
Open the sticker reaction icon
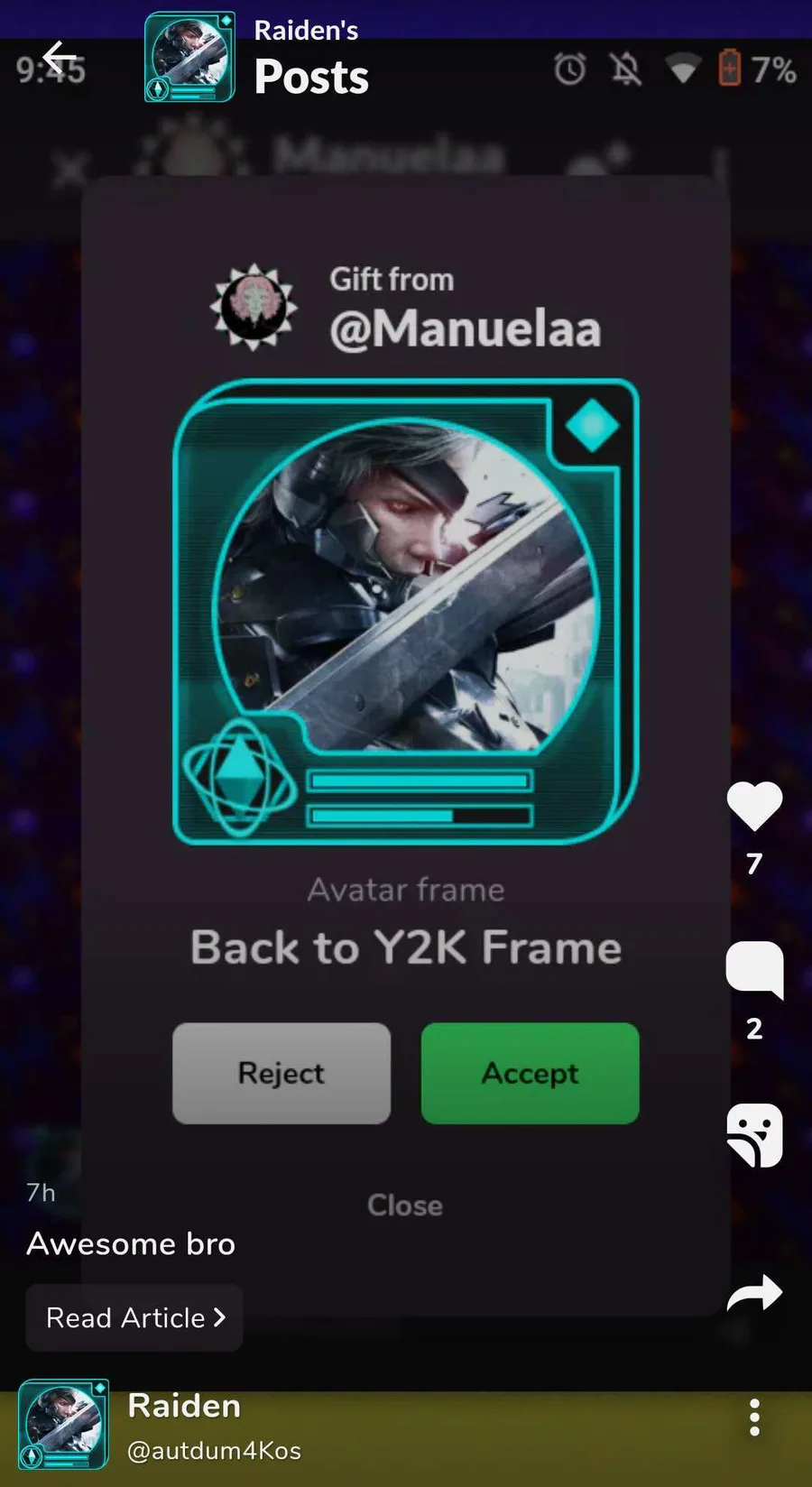pos(754,1135)
